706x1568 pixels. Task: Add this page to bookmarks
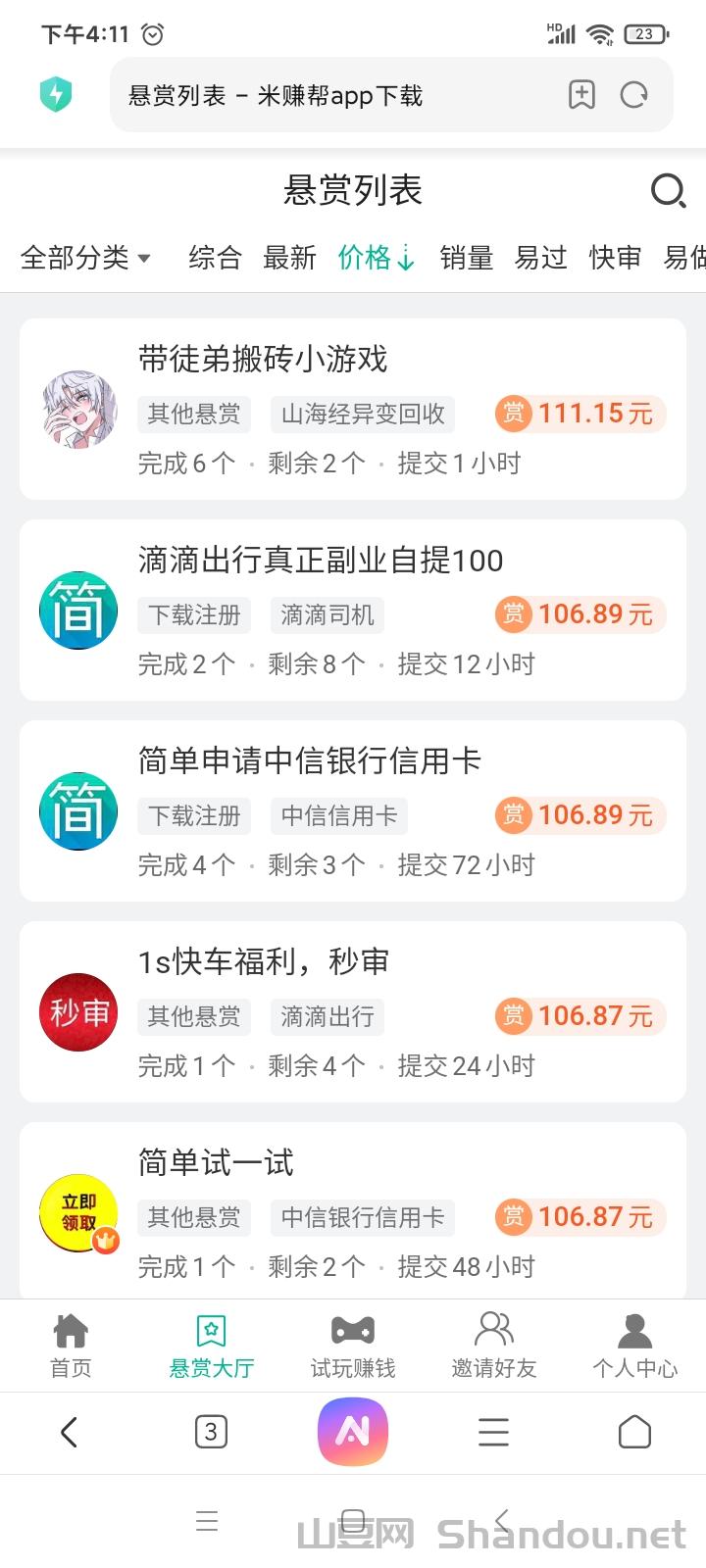click(x=581, y=95)
